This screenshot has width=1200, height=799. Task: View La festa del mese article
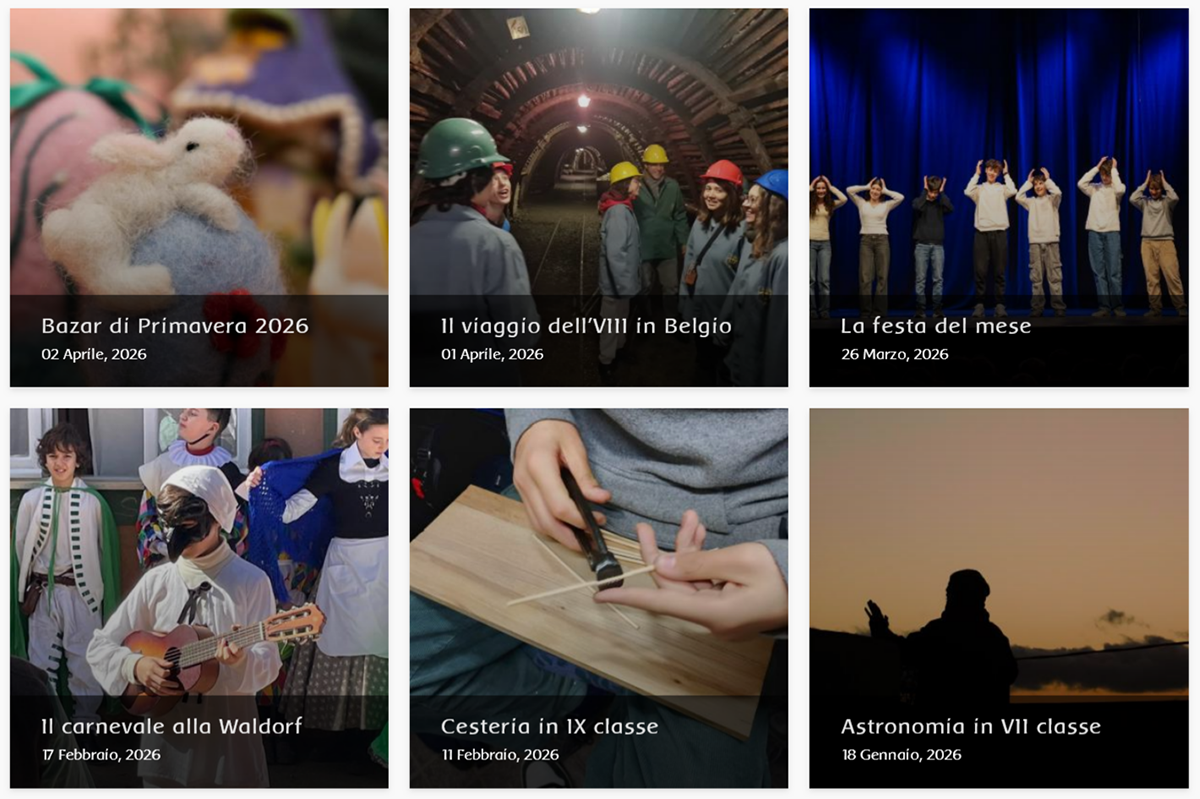click(x=935, y=326)
